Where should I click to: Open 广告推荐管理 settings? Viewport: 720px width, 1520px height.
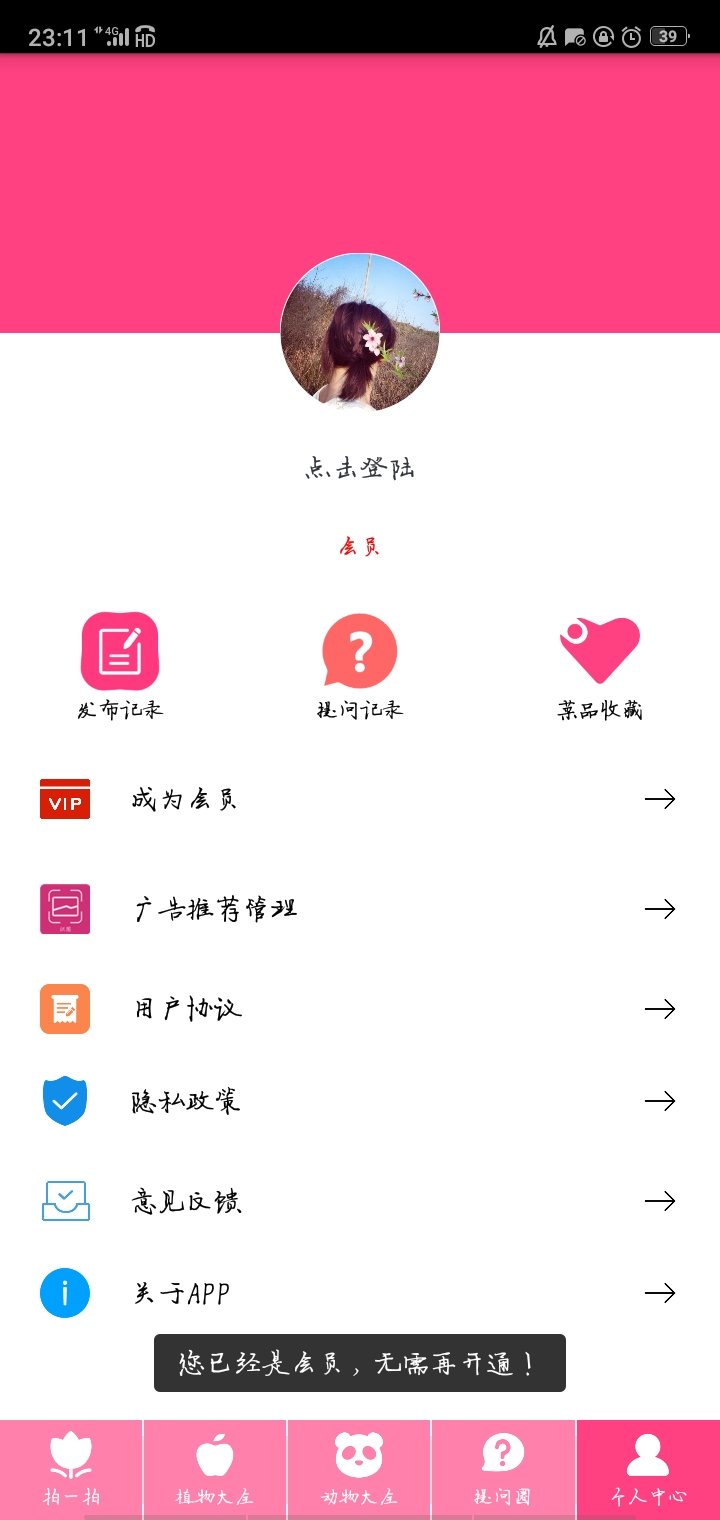[x=358, y=909]
